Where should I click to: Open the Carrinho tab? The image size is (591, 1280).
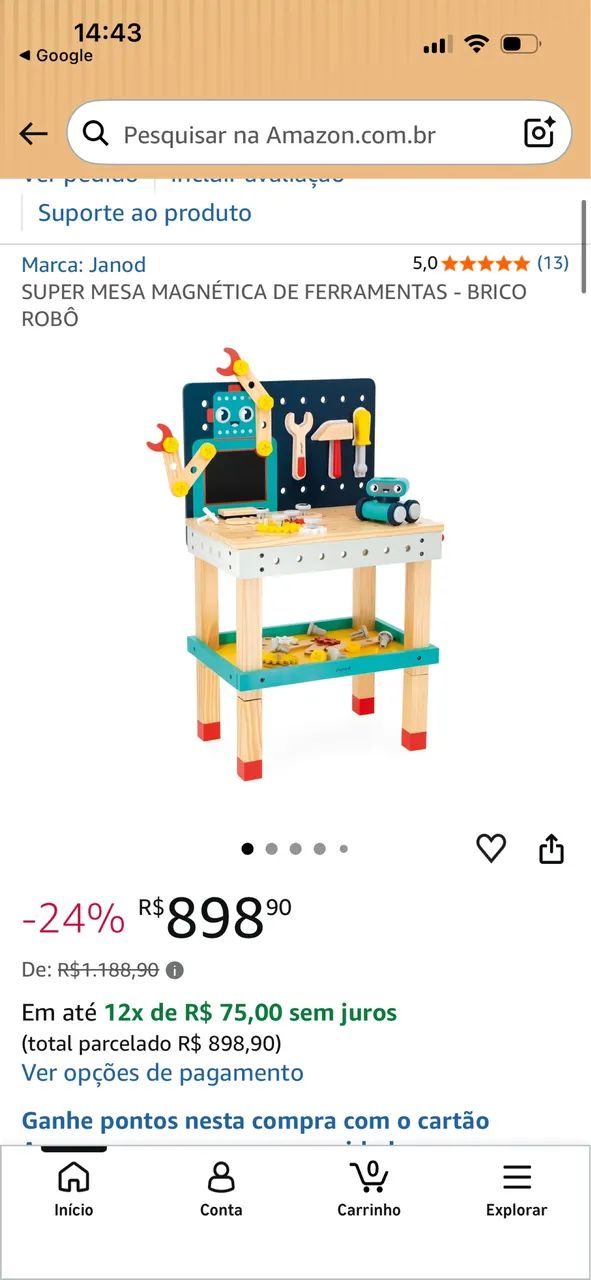pos(369,1190)
